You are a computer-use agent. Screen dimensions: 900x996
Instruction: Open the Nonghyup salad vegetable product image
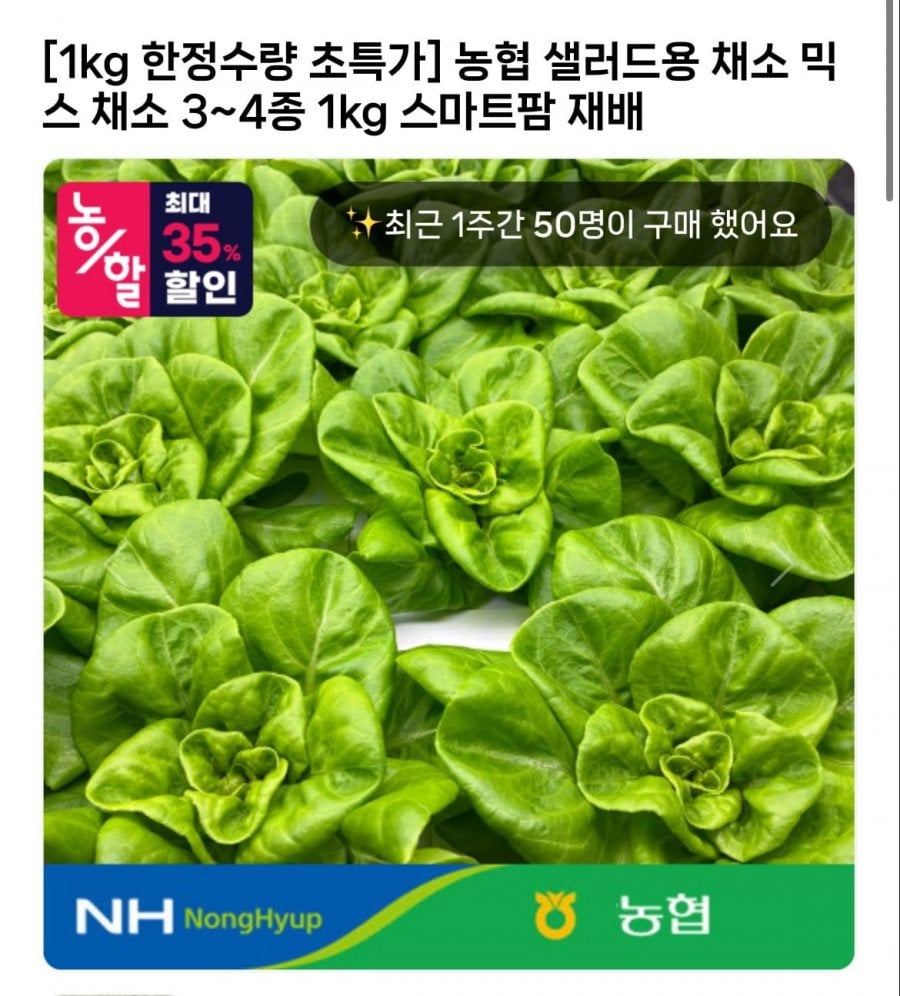(449, 560)
